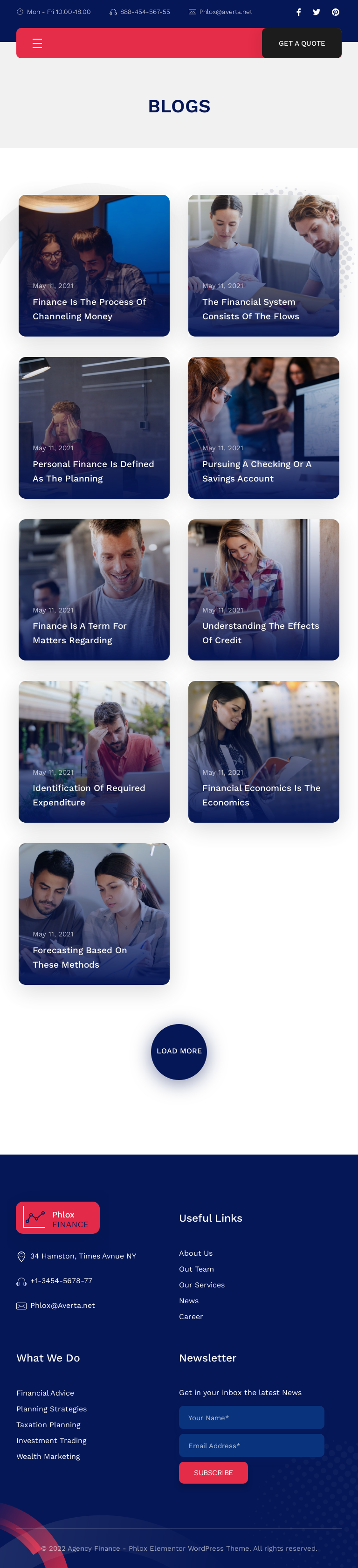The image size is (358, 1568).
Task: Open the Twitter icon in header
Action: pos(317,12)
